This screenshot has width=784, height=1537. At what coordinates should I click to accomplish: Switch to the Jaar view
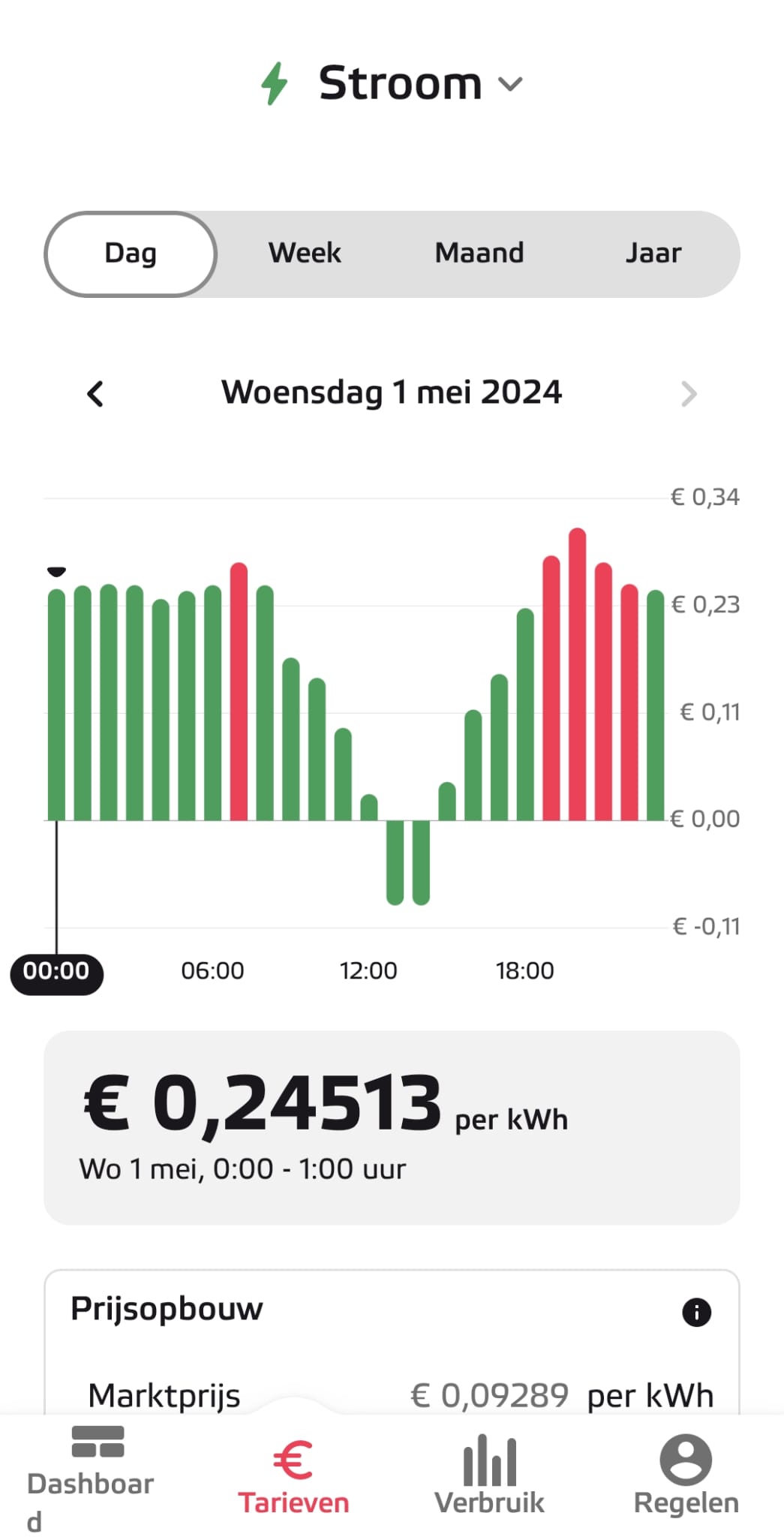pyautogui.click(x=653, y=254)
